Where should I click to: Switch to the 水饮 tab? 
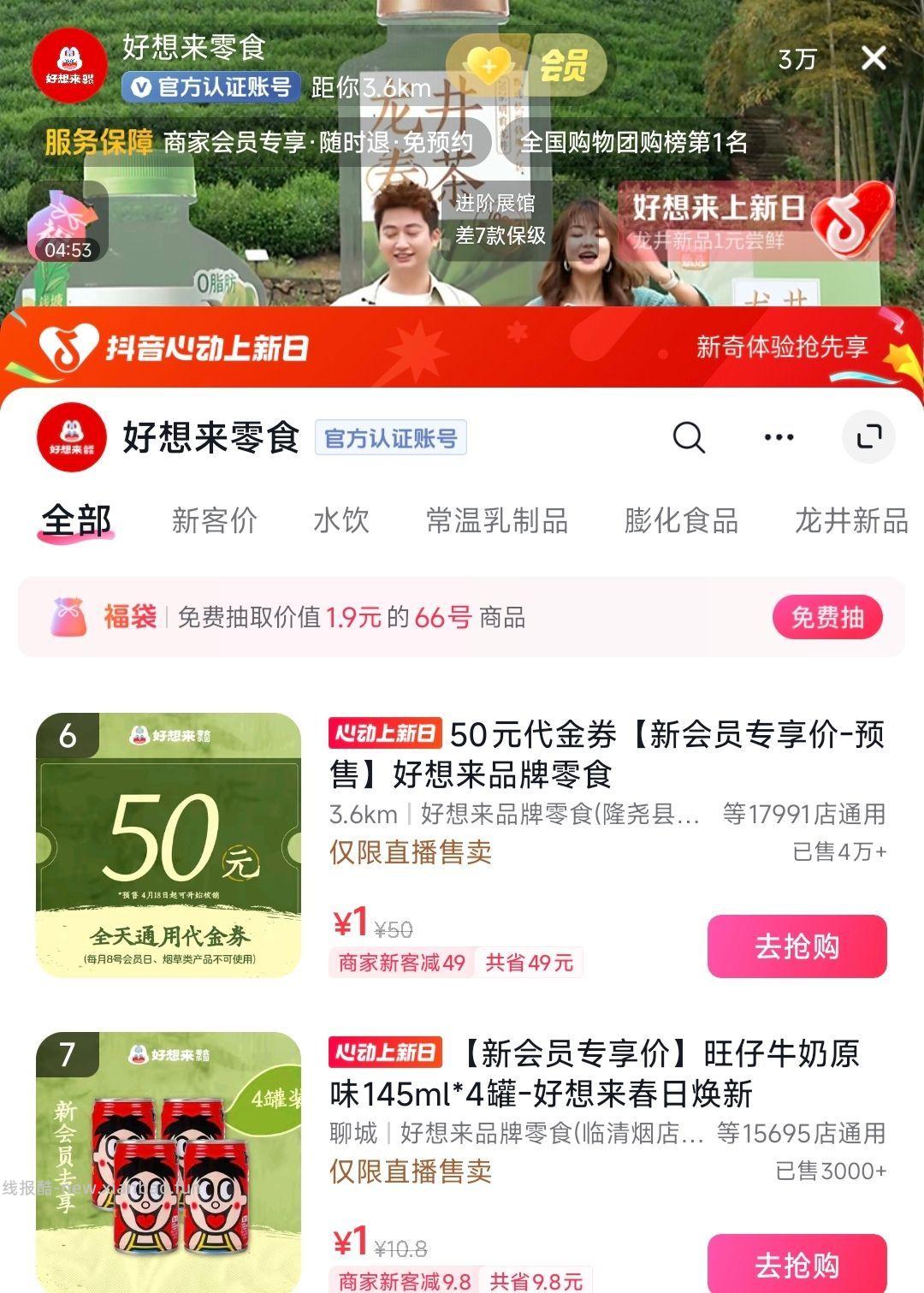click(x=341, y=521)
